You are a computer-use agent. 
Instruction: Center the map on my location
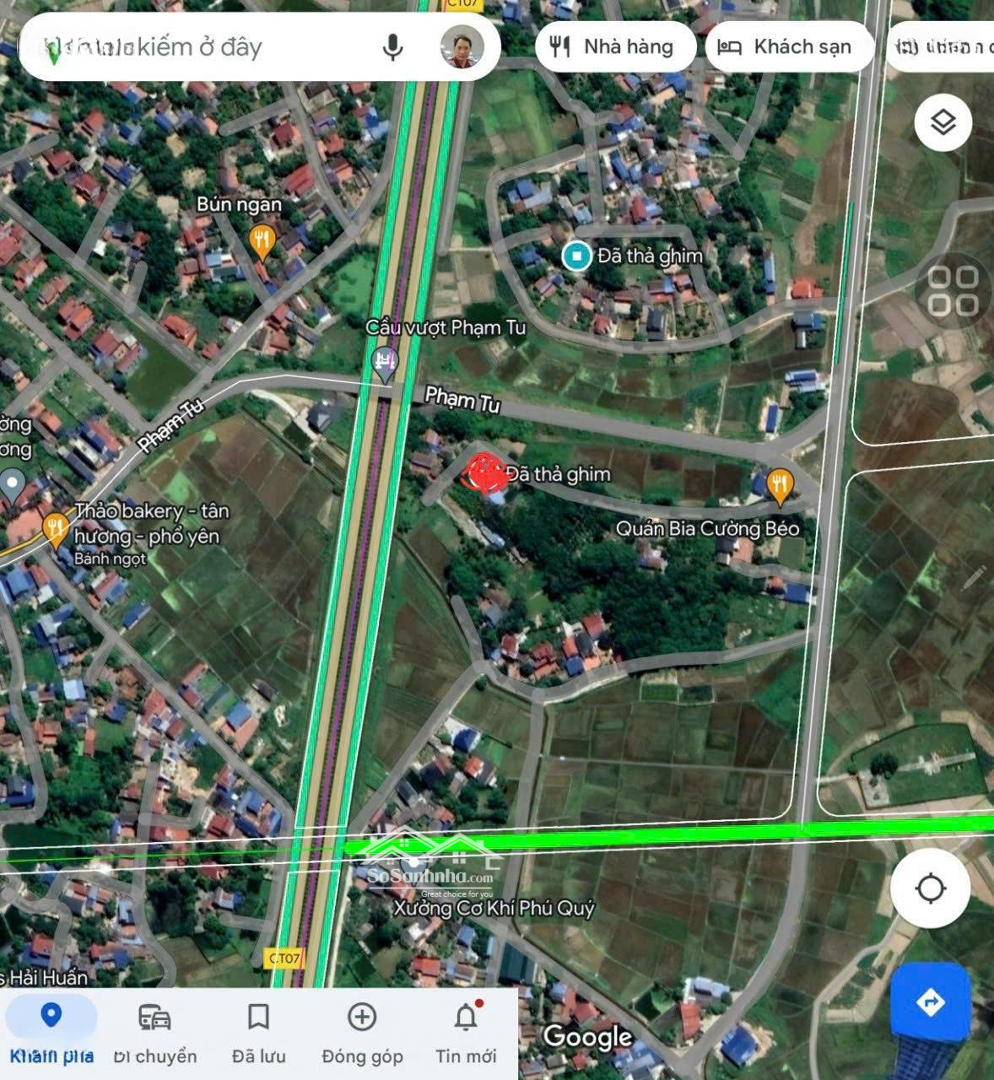click(930, 888)
